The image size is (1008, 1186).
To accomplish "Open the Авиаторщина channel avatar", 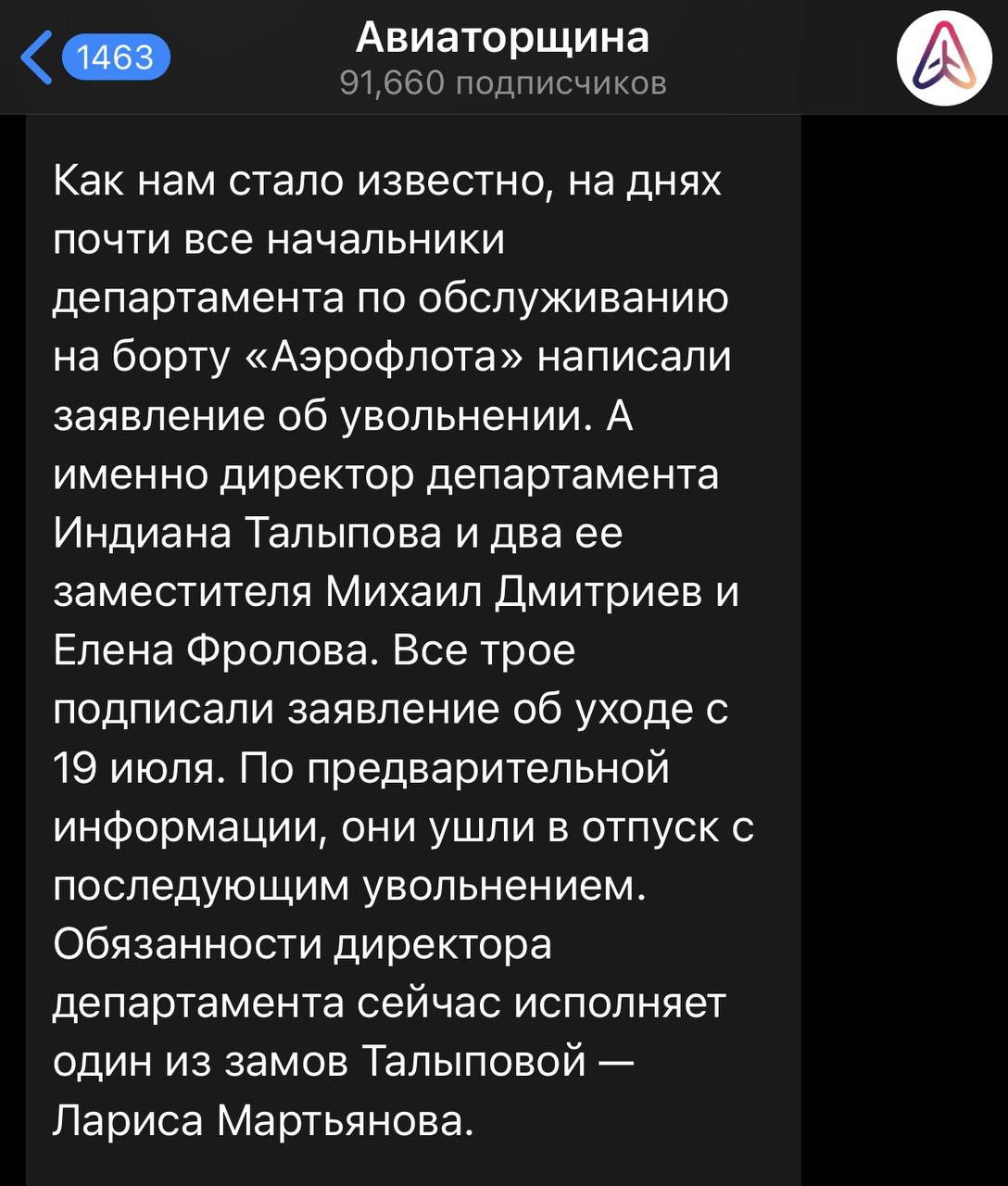I will [944, 57].
